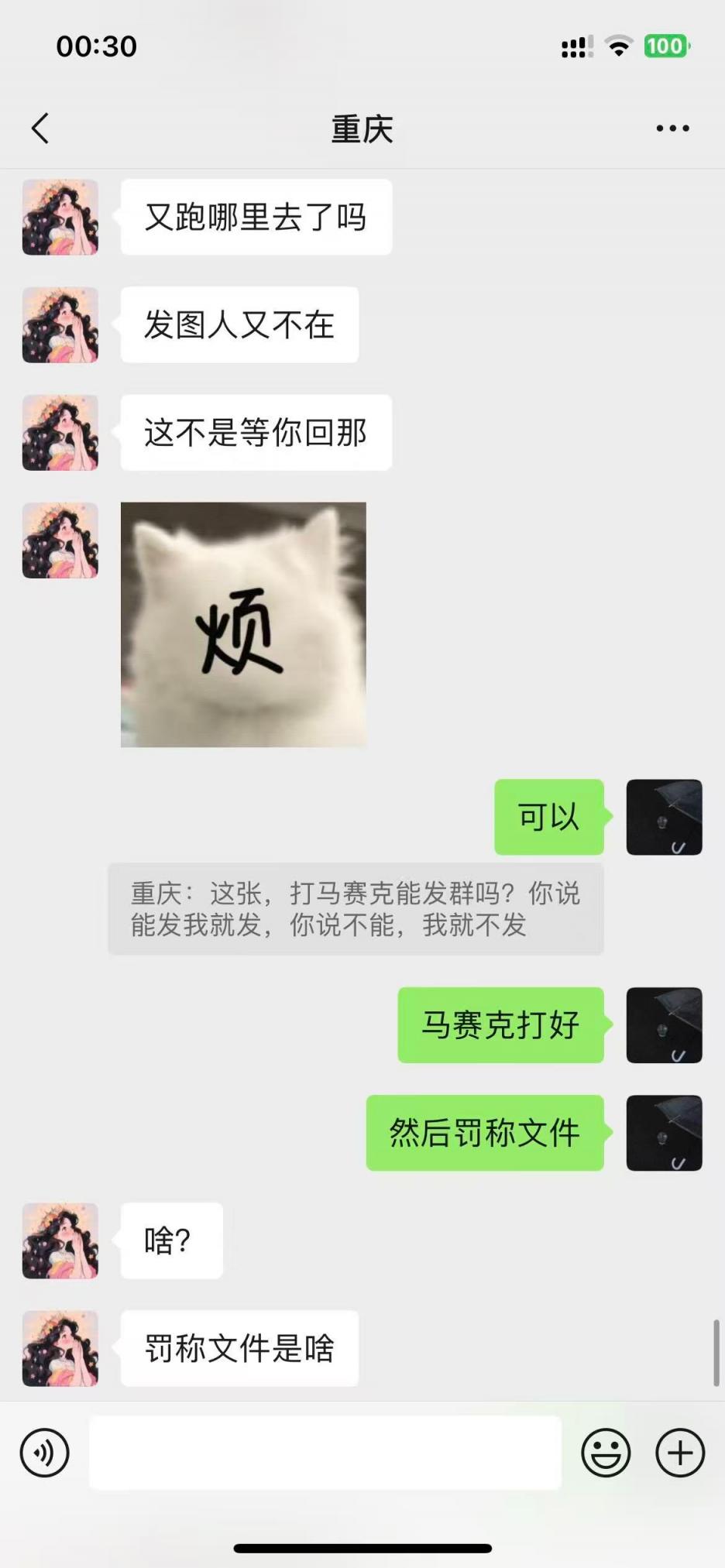Switch to voice message input
The height and width of the screenshot is (1568, 725).
45,1453
